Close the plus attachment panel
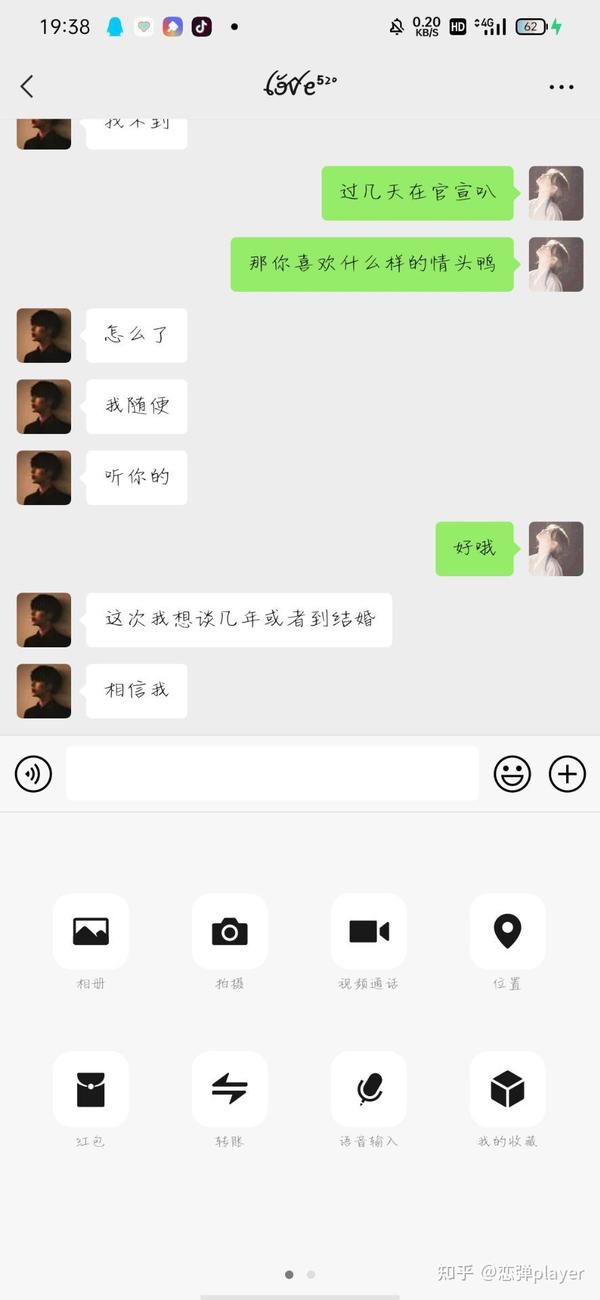This screenshot has width=600, height=1300. [x=568, y=774]
